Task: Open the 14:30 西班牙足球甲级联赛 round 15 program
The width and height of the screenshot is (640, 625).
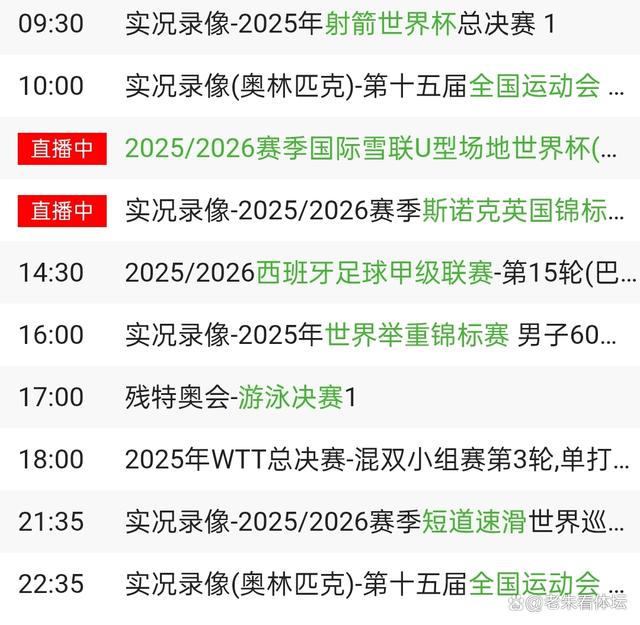Action: click(x=372, y=273)
